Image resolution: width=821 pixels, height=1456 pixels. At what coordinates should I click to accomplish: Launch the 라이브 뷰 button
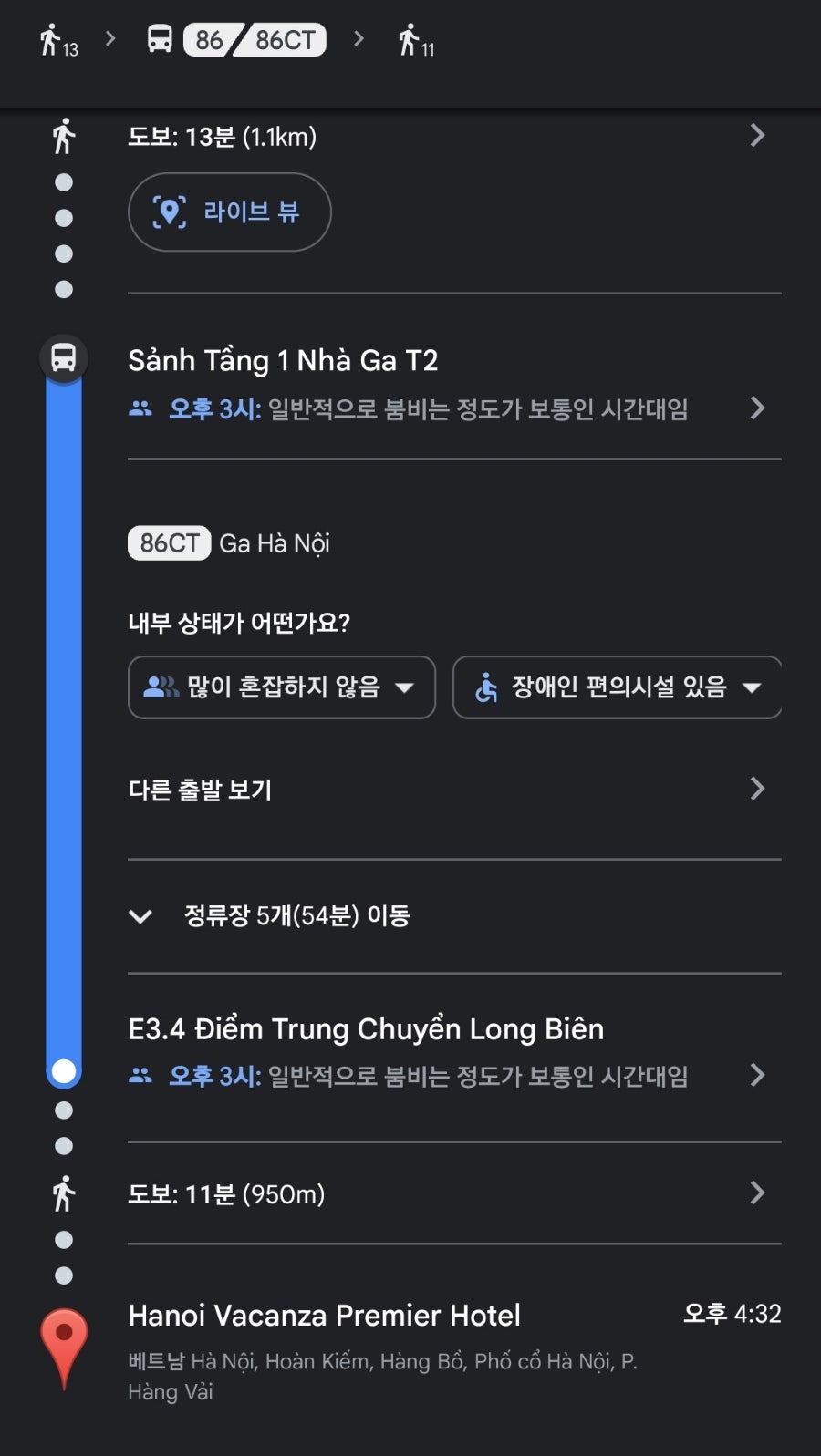[229, 212]
